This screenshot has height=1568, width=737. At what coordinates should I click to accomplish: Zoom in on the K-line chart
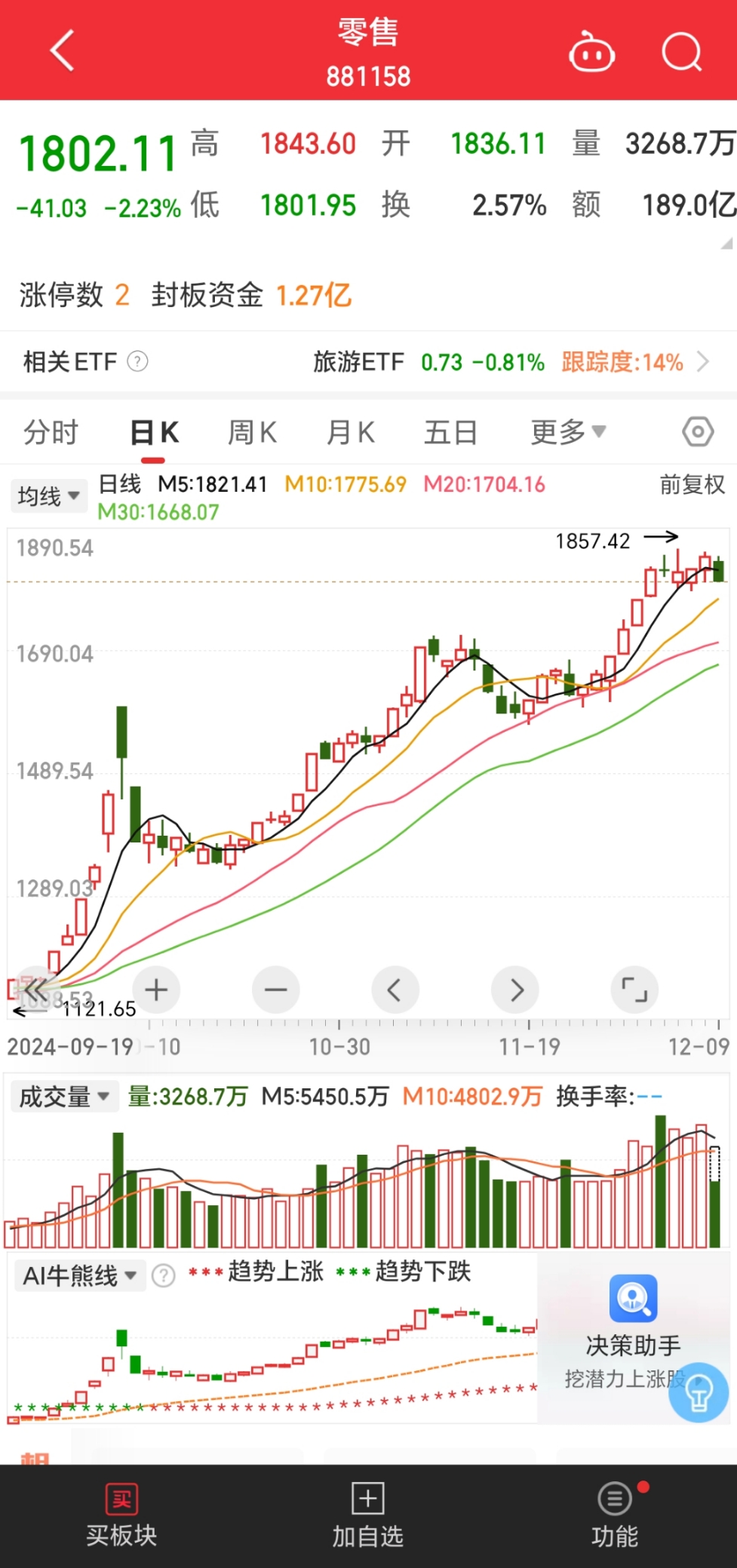(155, 990)
